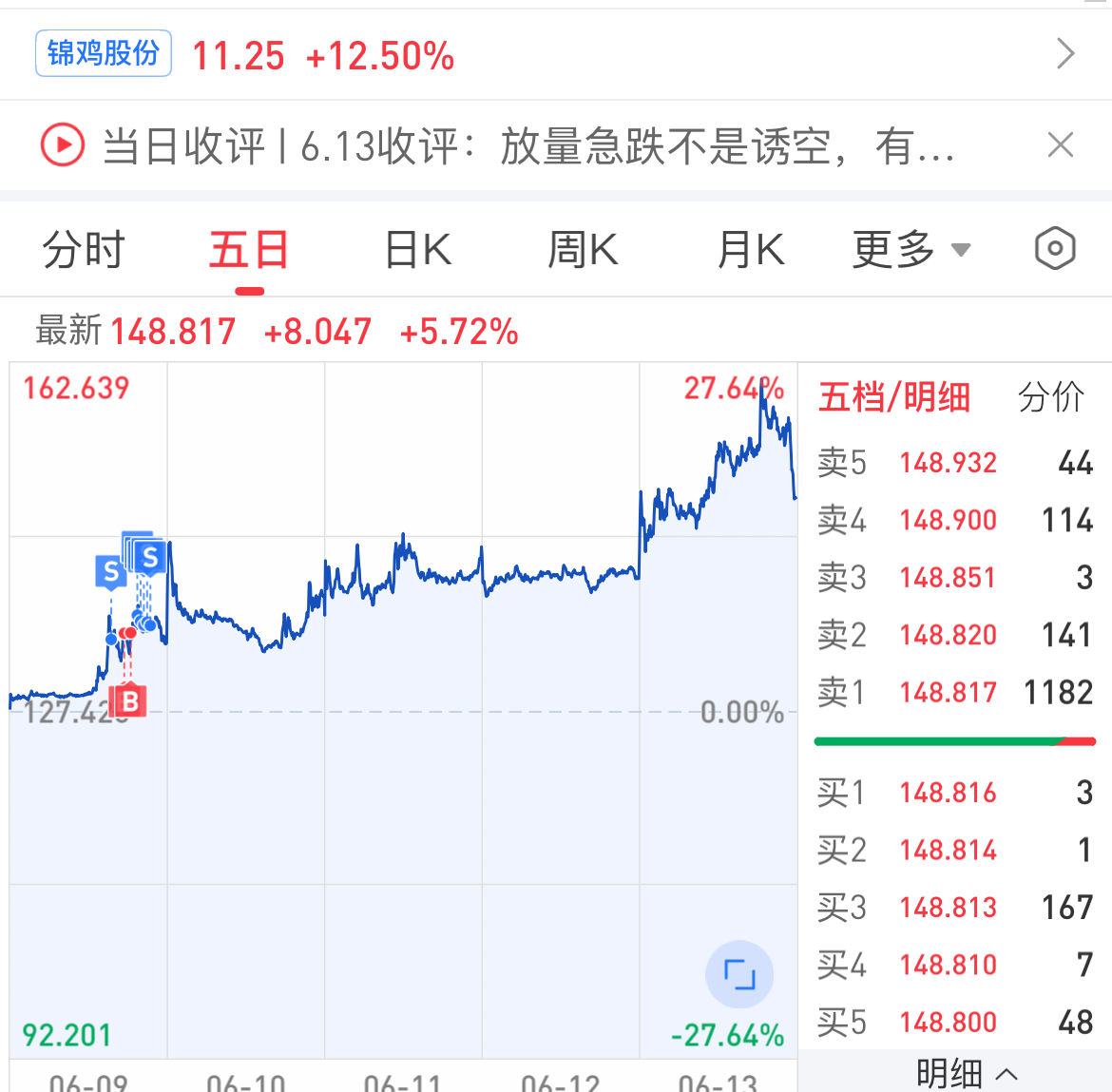The height and width of the screenshot is (1092, 1112).
Task: Switch to the 分时 chart tab
Action: click(x=84, y=250)
